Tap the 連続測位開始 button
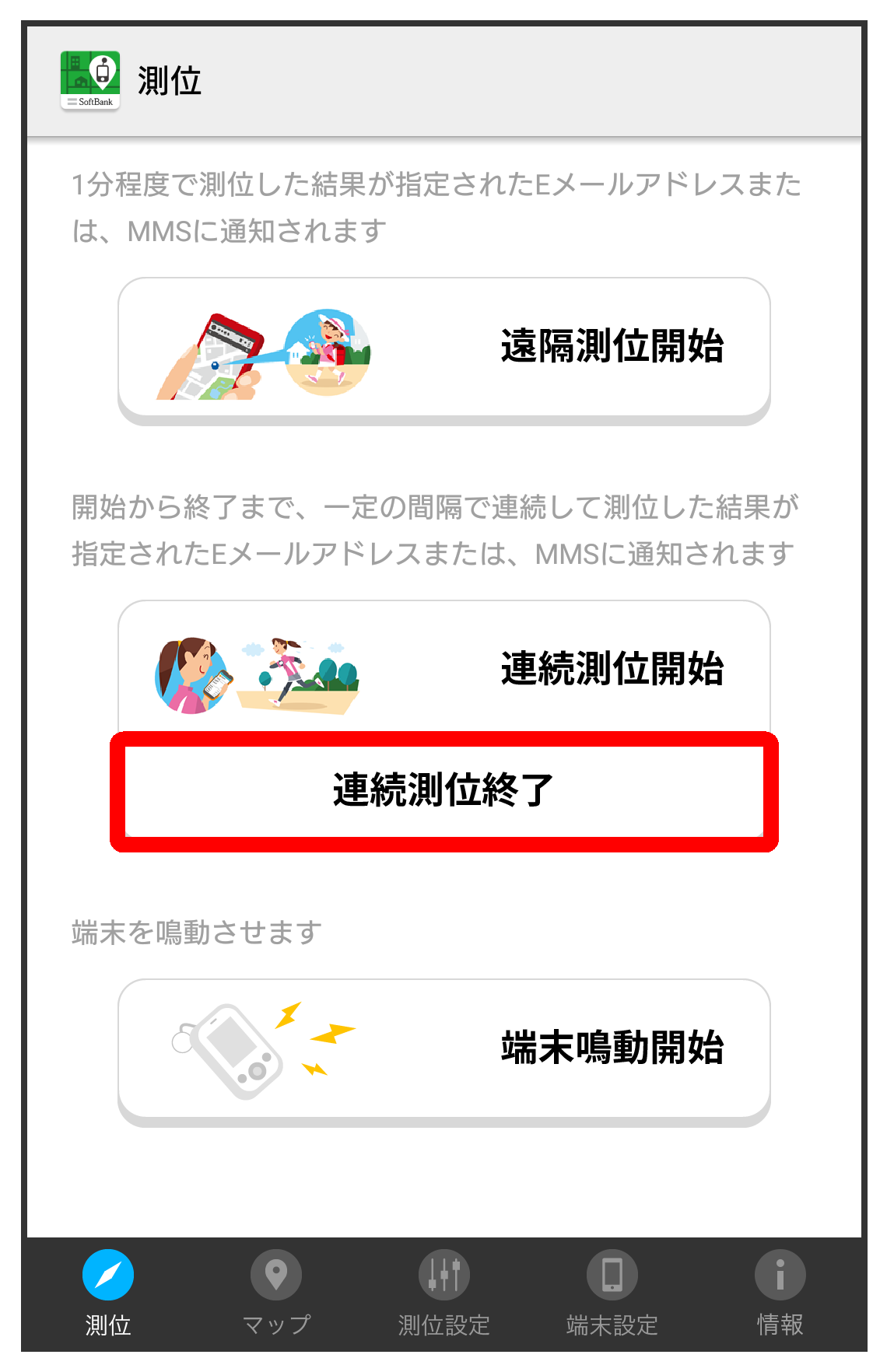Screen dimensions: 887x1372 [x=443, y=667]
